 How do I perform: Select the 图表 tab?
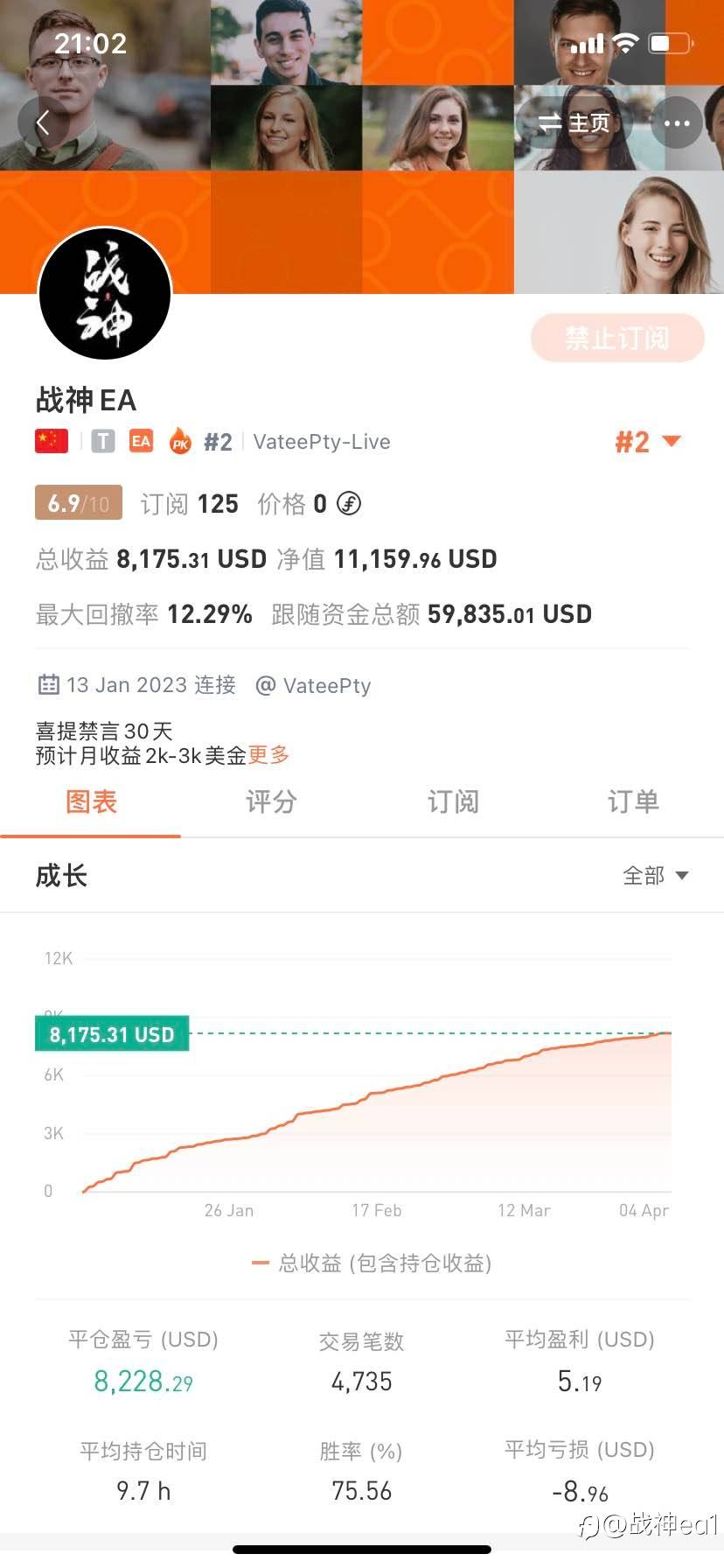pyautogui.click(x=91, y=801)
